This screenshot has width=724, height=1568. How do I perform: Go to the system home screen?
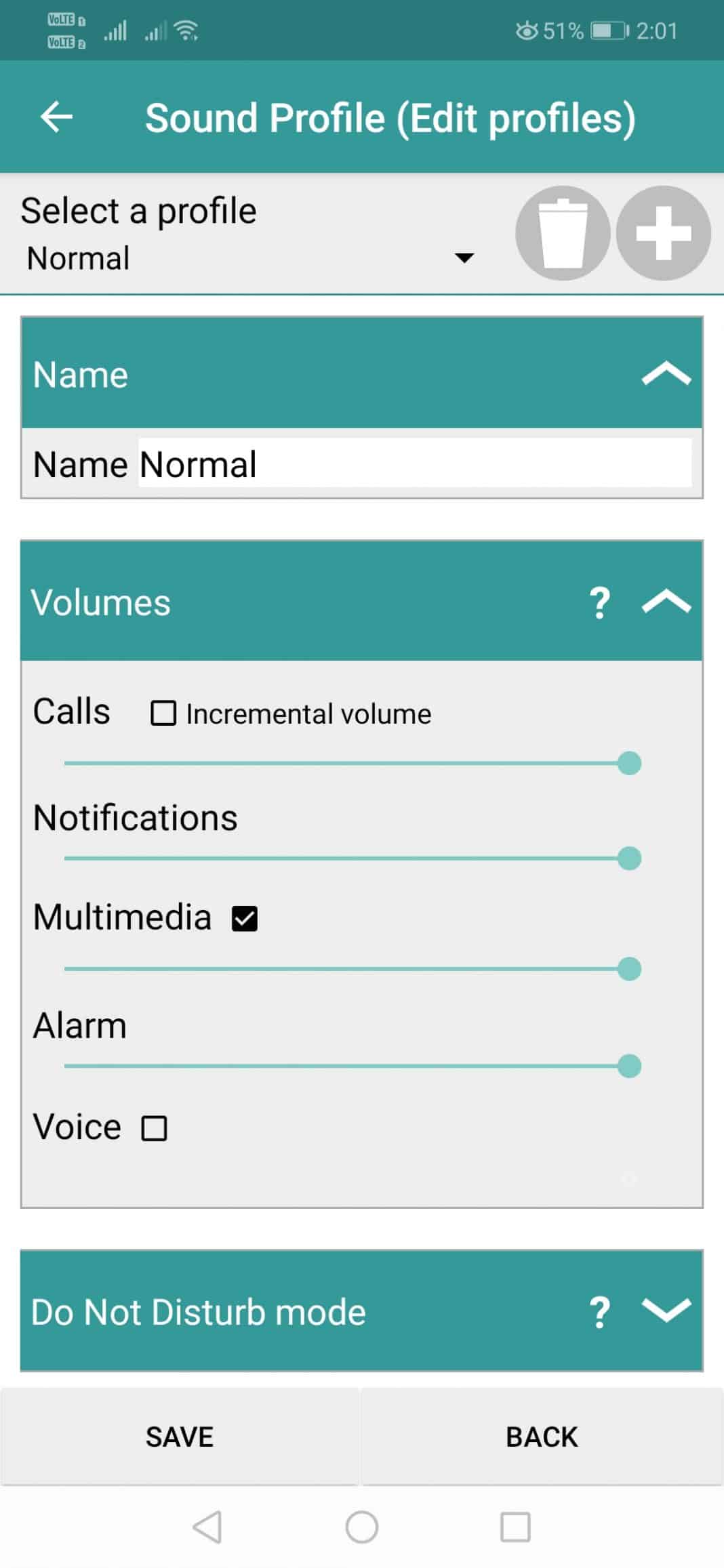coord(361,1527)
